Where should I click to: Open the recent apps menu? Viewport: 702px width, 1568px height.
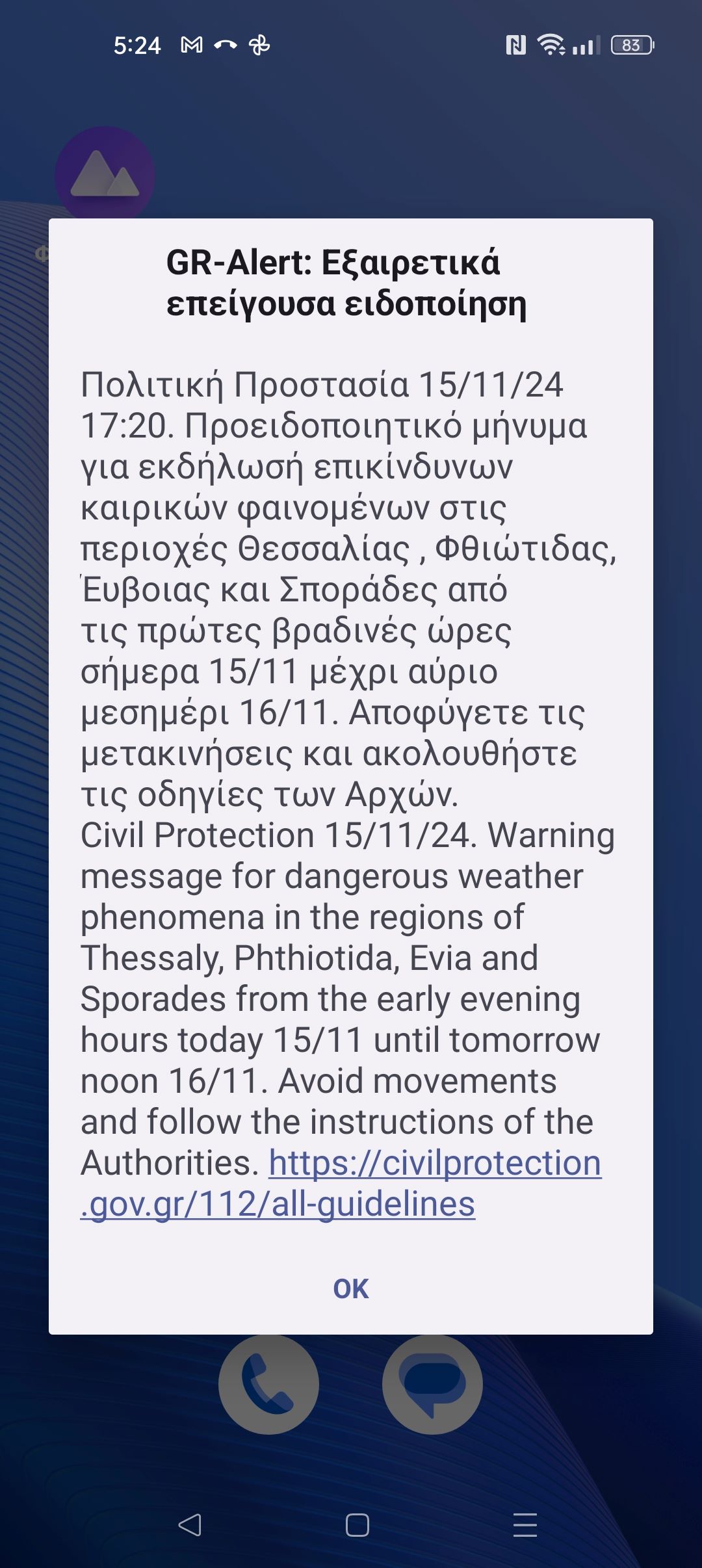pyautogui.click(x=525, y=1524)
